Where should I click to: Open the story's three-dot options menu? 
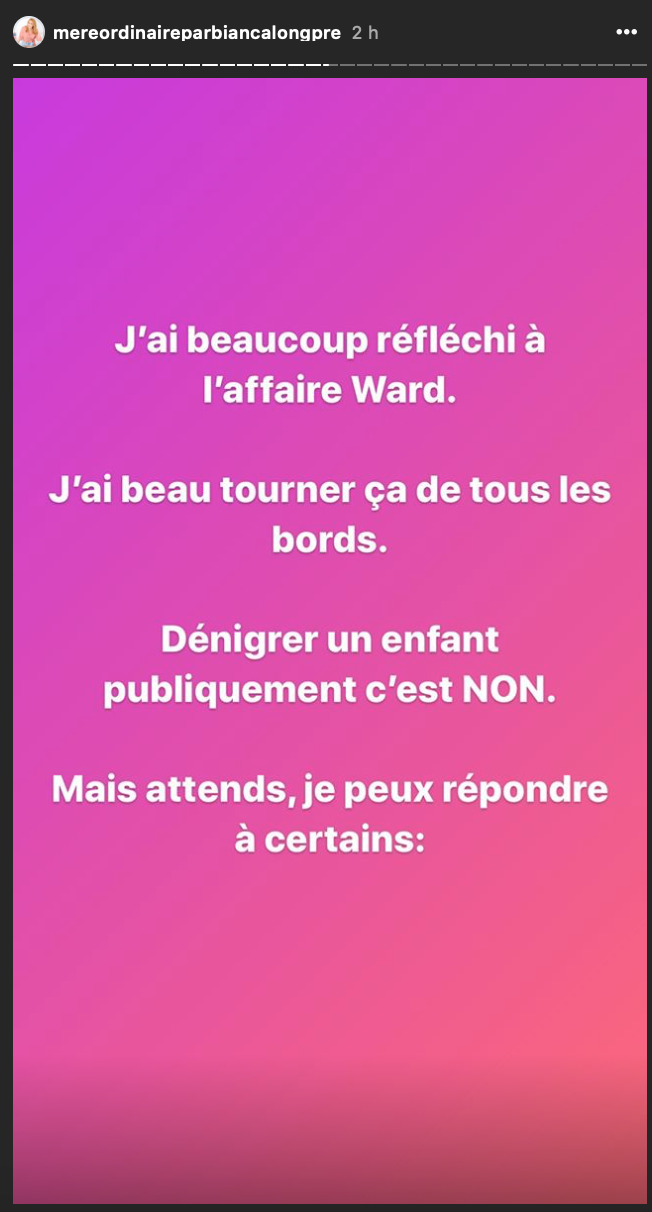(x=626, y=32)
